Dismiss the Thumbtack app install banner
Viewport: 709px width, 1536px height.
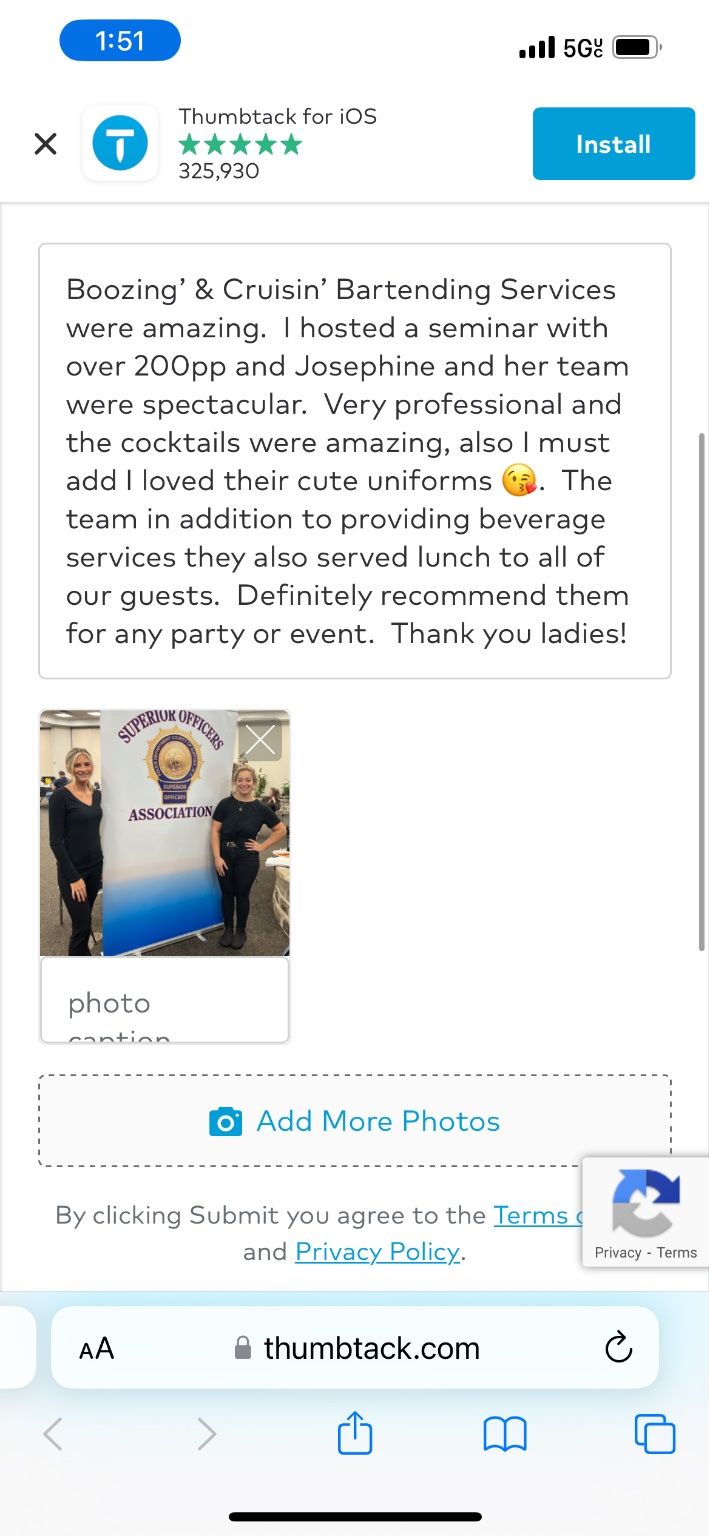click(45, 144)
